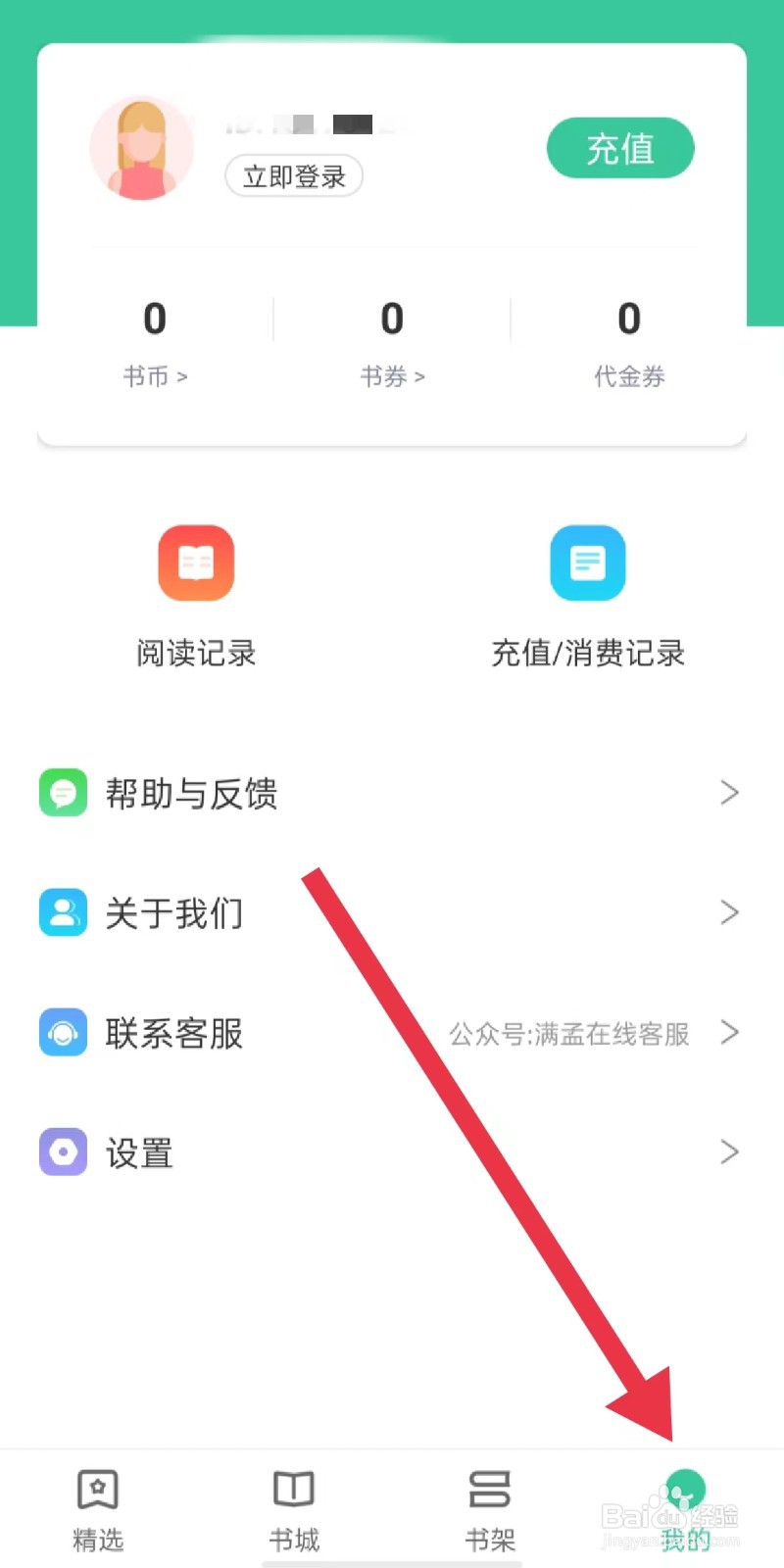784x1568 pixels.
Task: Open 书券 vouchers link
Action: pyautogui.click(x=393, y=376)
